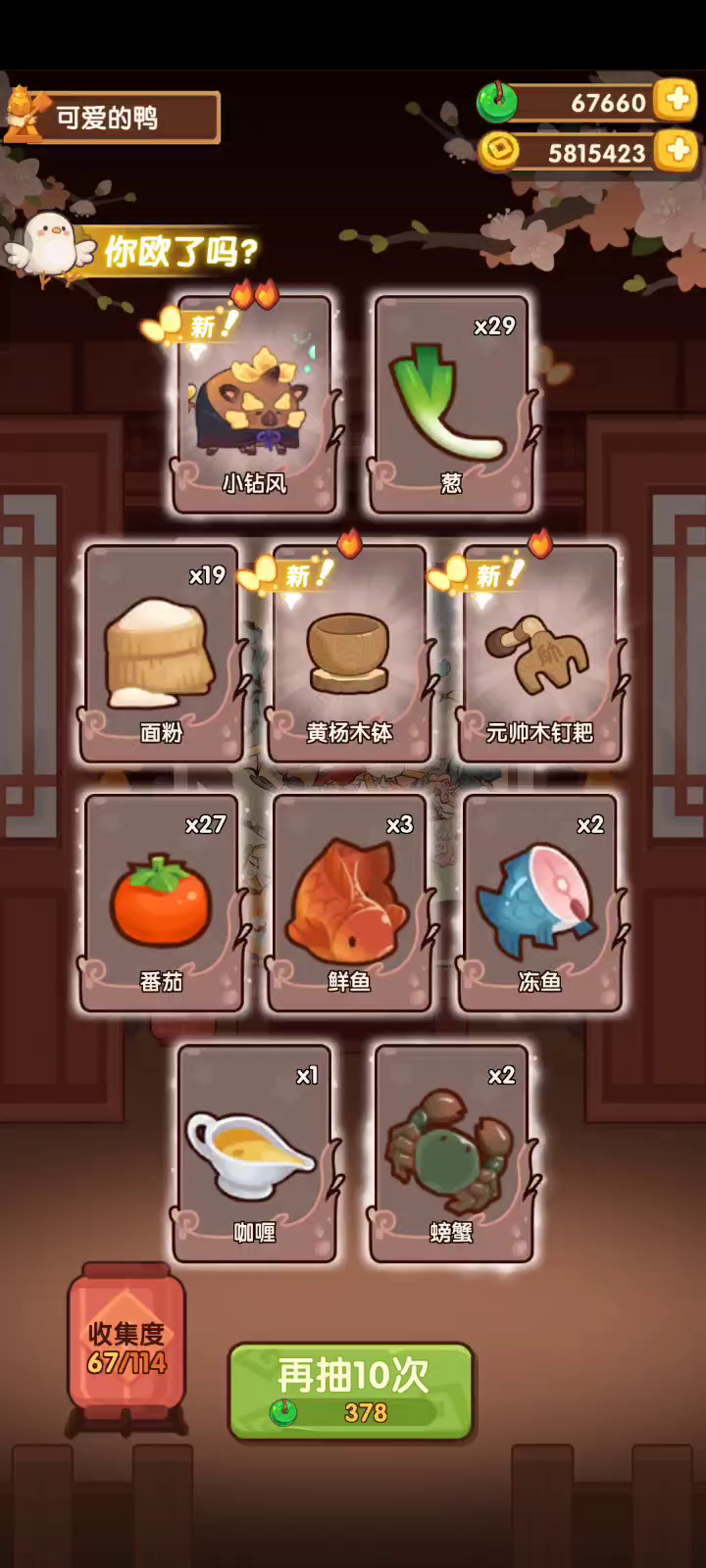Screen dimensions: 706x1568
Task: Open the 葱 ingredient card
Action: coord(452,405)
